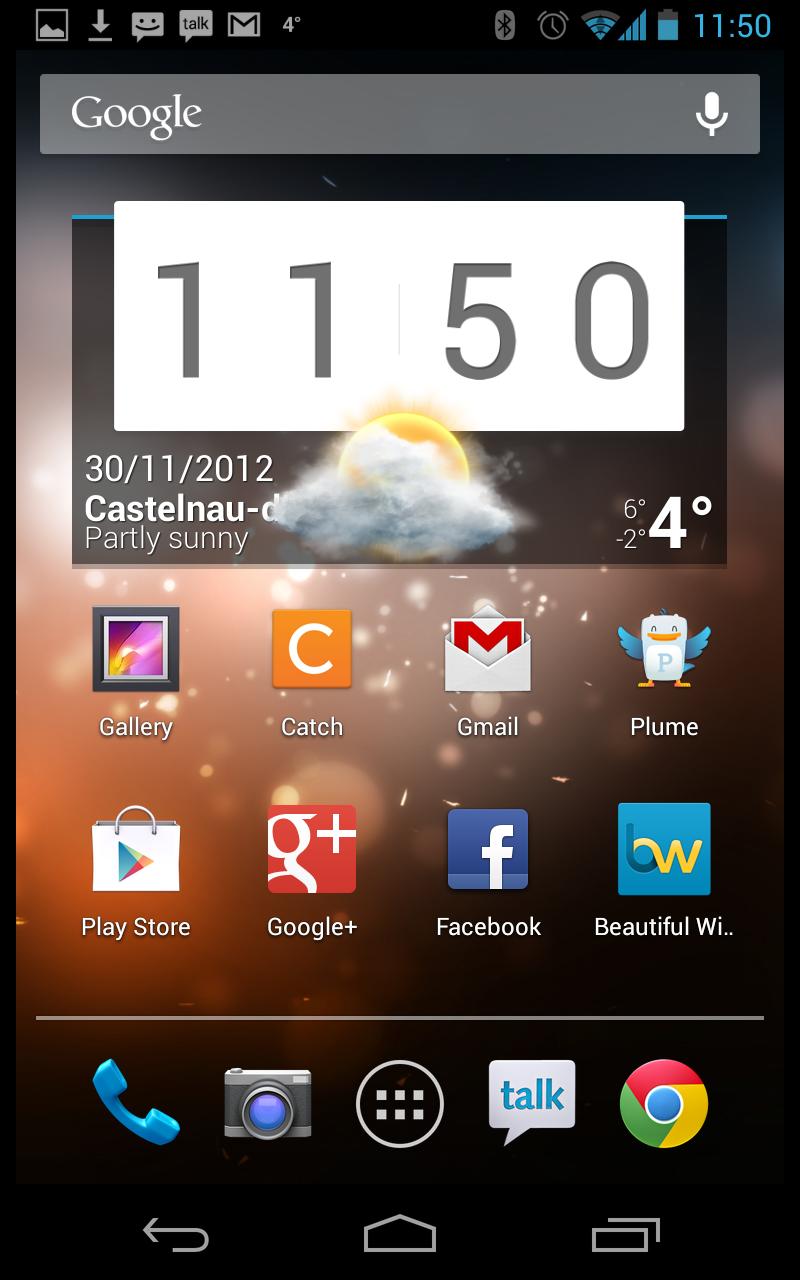Tap the system back button
Viewport: 800px width, 1280px height.
[176, 1236]
